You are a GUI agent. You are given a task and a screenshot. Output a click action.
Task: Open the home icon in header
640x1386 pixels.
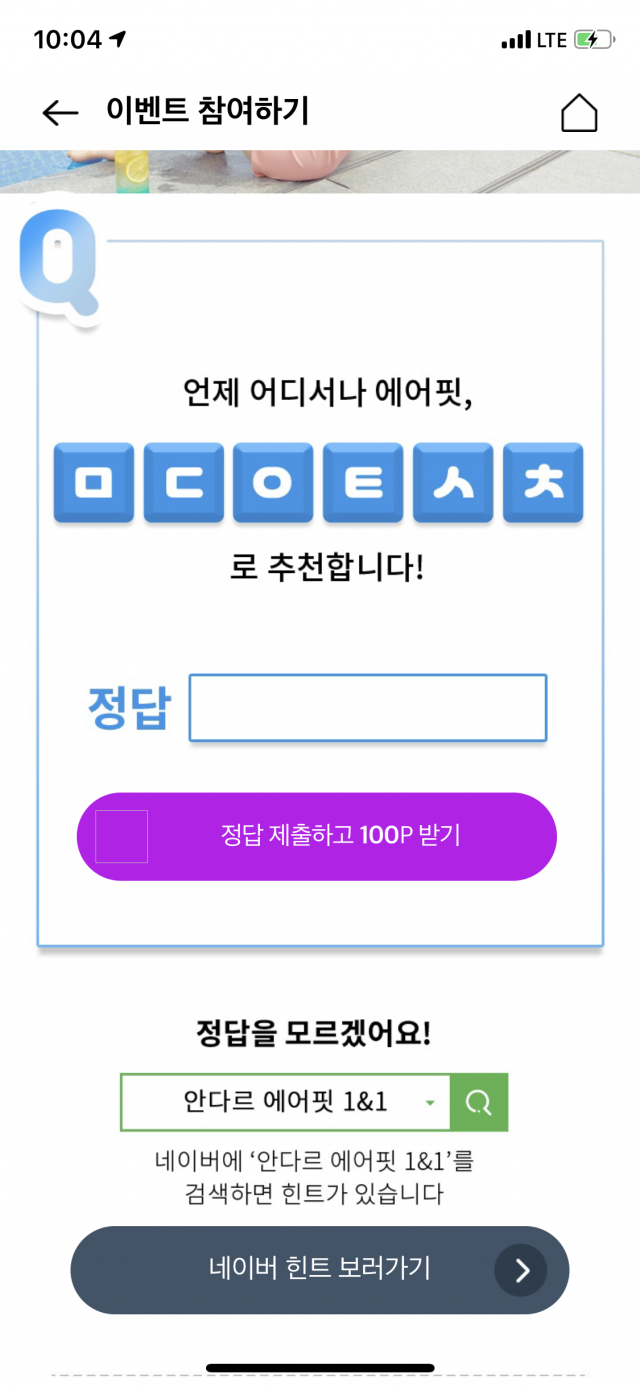coord(579,113)
